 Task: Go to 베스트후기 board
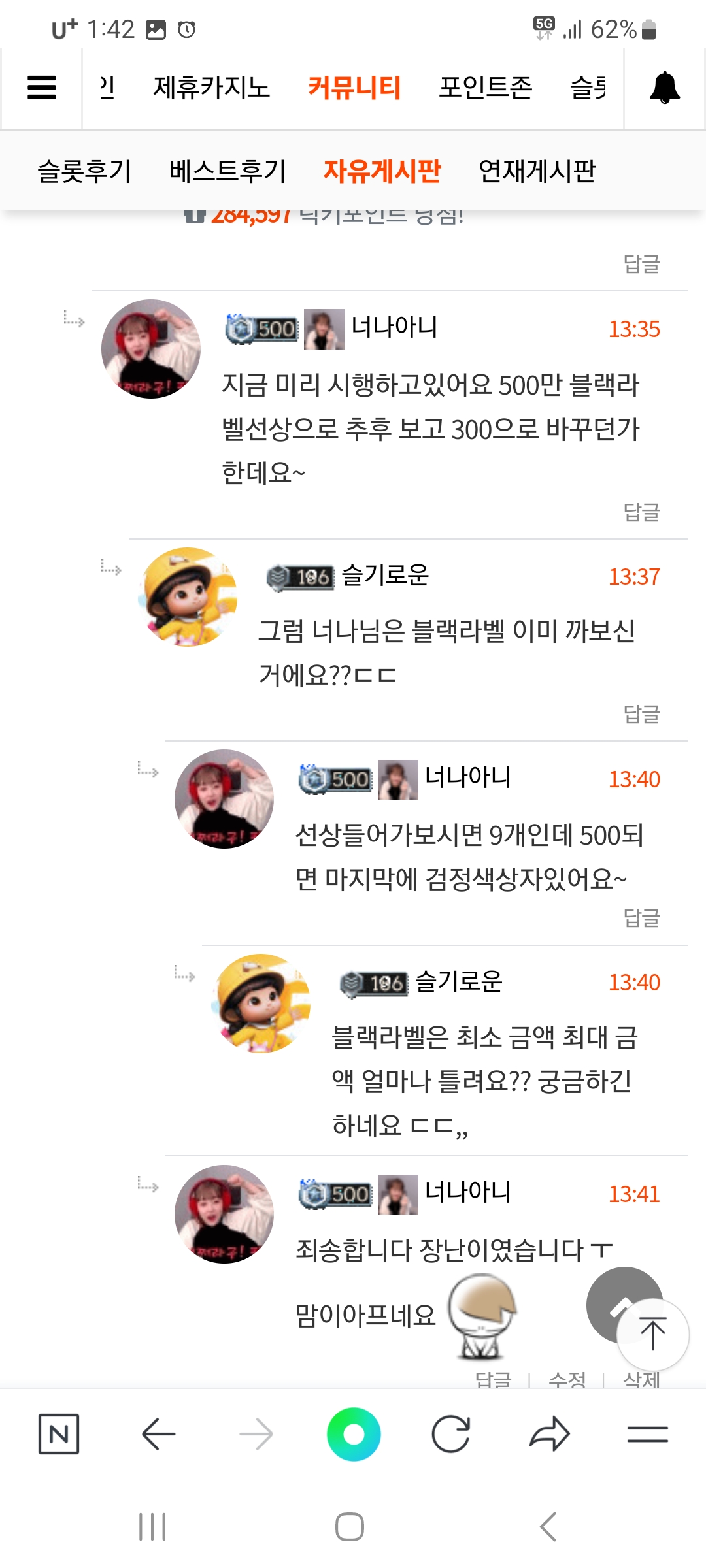[x=227, y=171]
